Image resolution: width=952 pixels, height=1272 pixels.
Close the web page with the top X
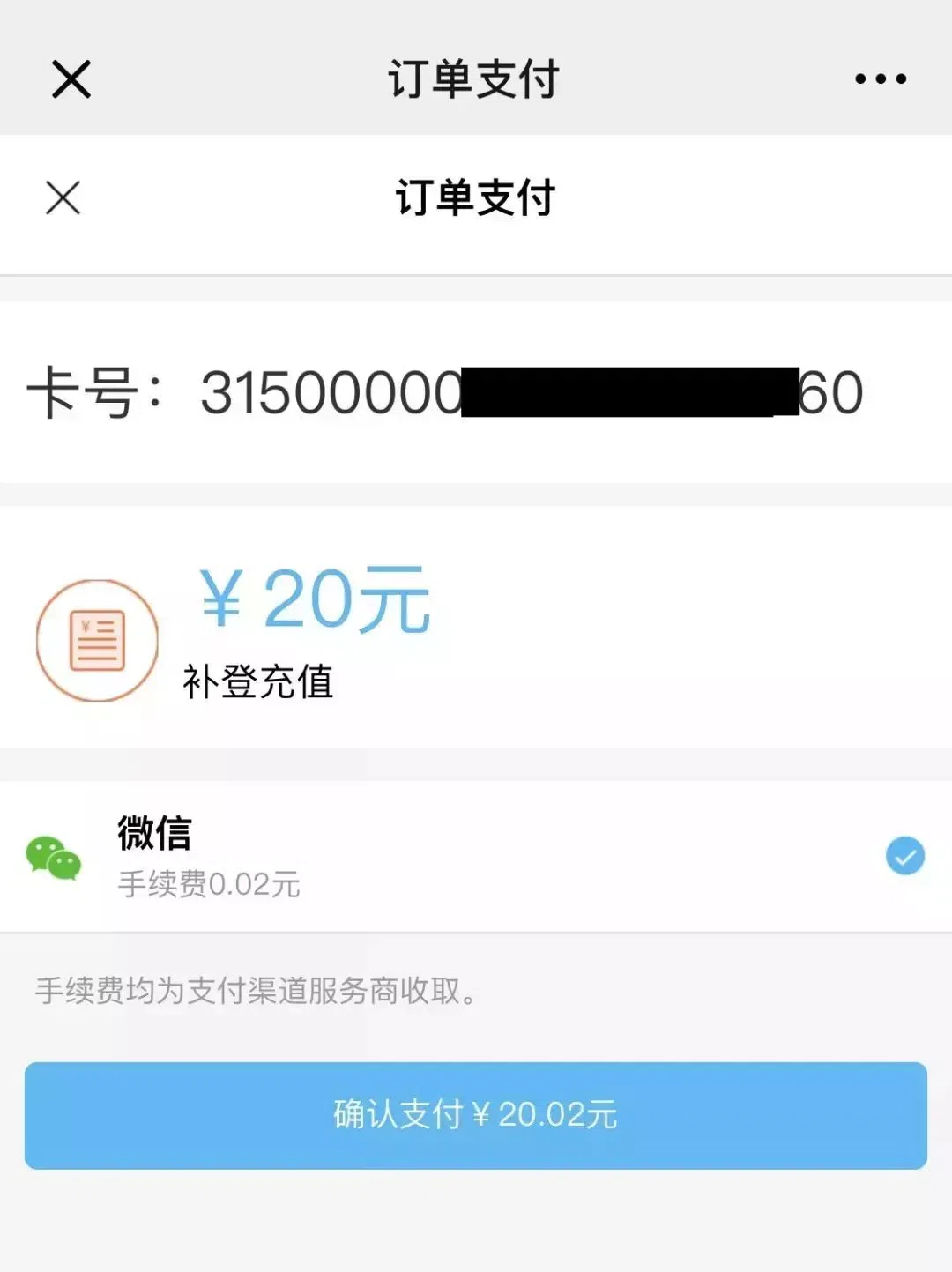(x=71, y=79)
